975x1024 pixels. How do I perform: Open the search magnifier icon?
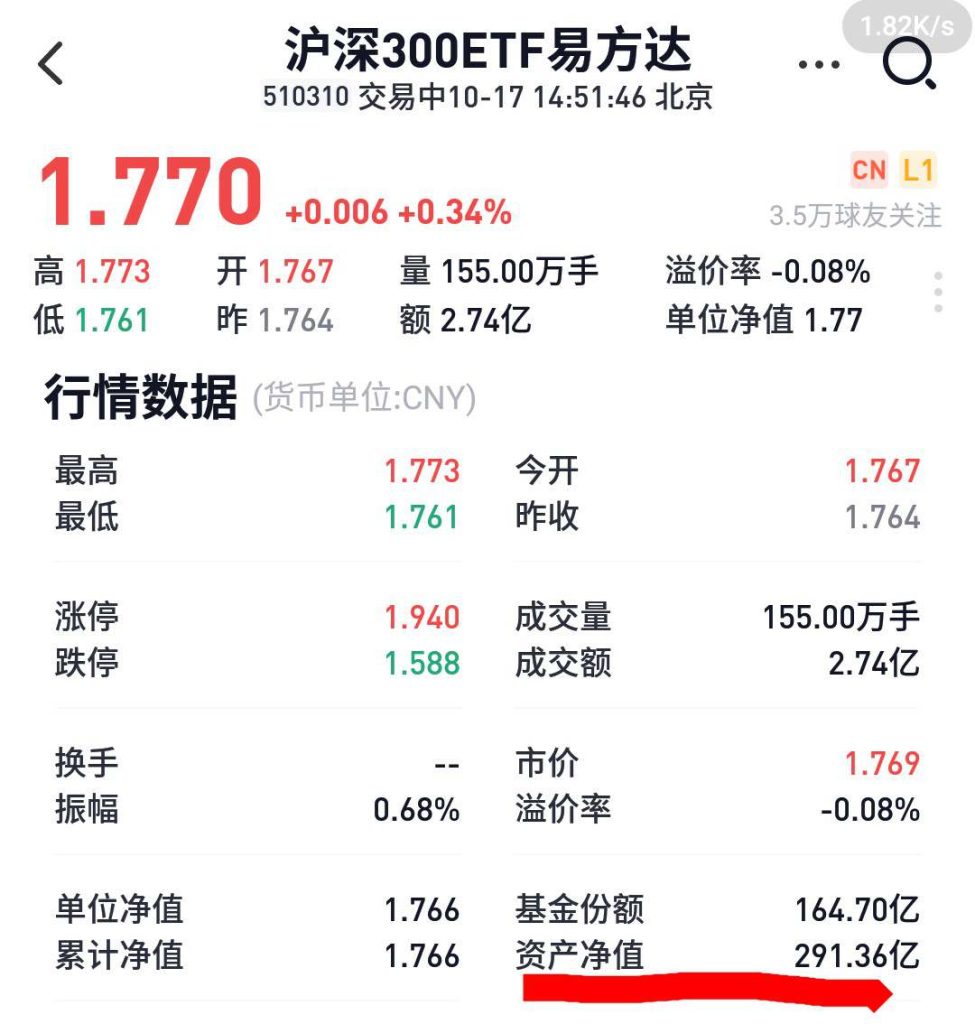pos(906,63)
